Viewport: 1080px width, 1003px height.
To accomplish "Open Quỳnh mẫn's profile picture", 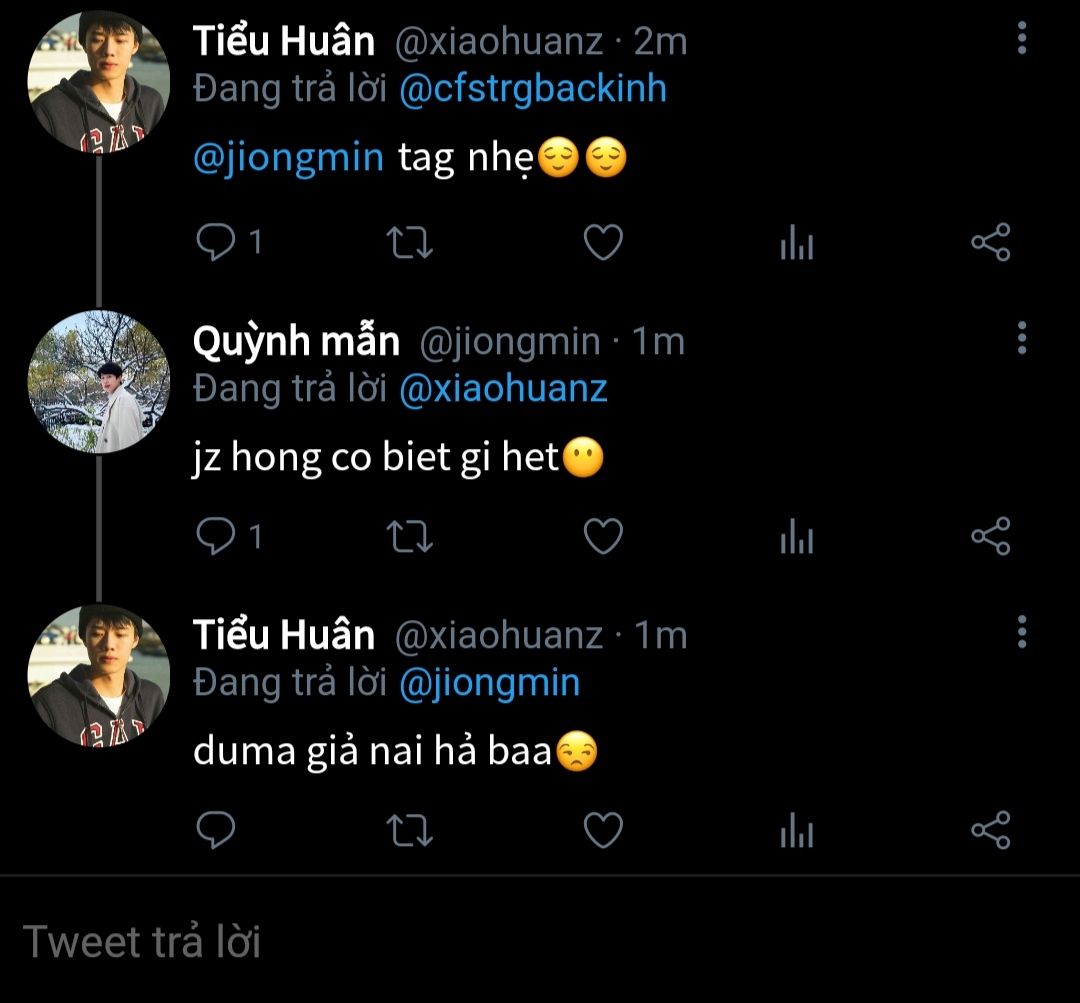I will point(98,382).
